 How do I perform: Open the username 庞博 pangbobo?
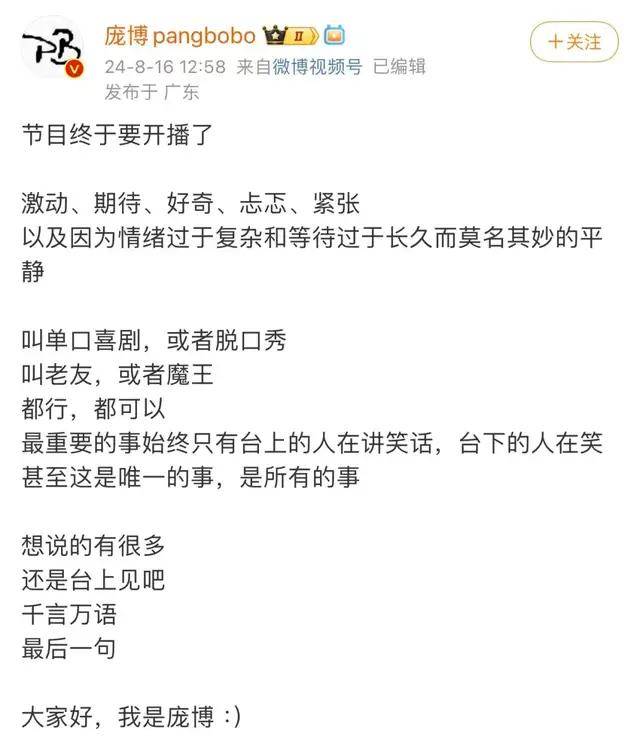coord(180,36)
